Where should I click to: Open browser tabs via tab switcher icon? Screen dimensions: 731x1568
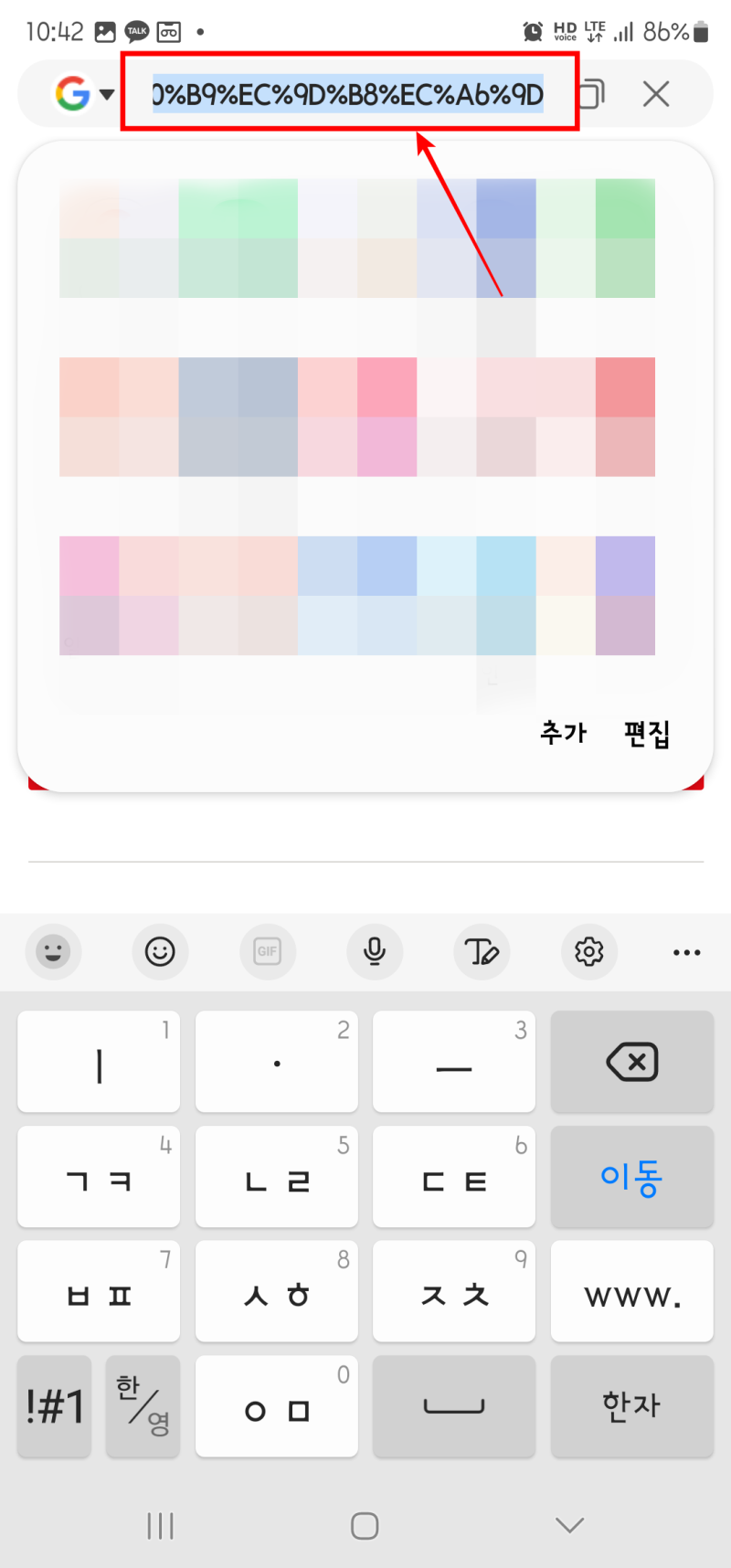point(588,92)
